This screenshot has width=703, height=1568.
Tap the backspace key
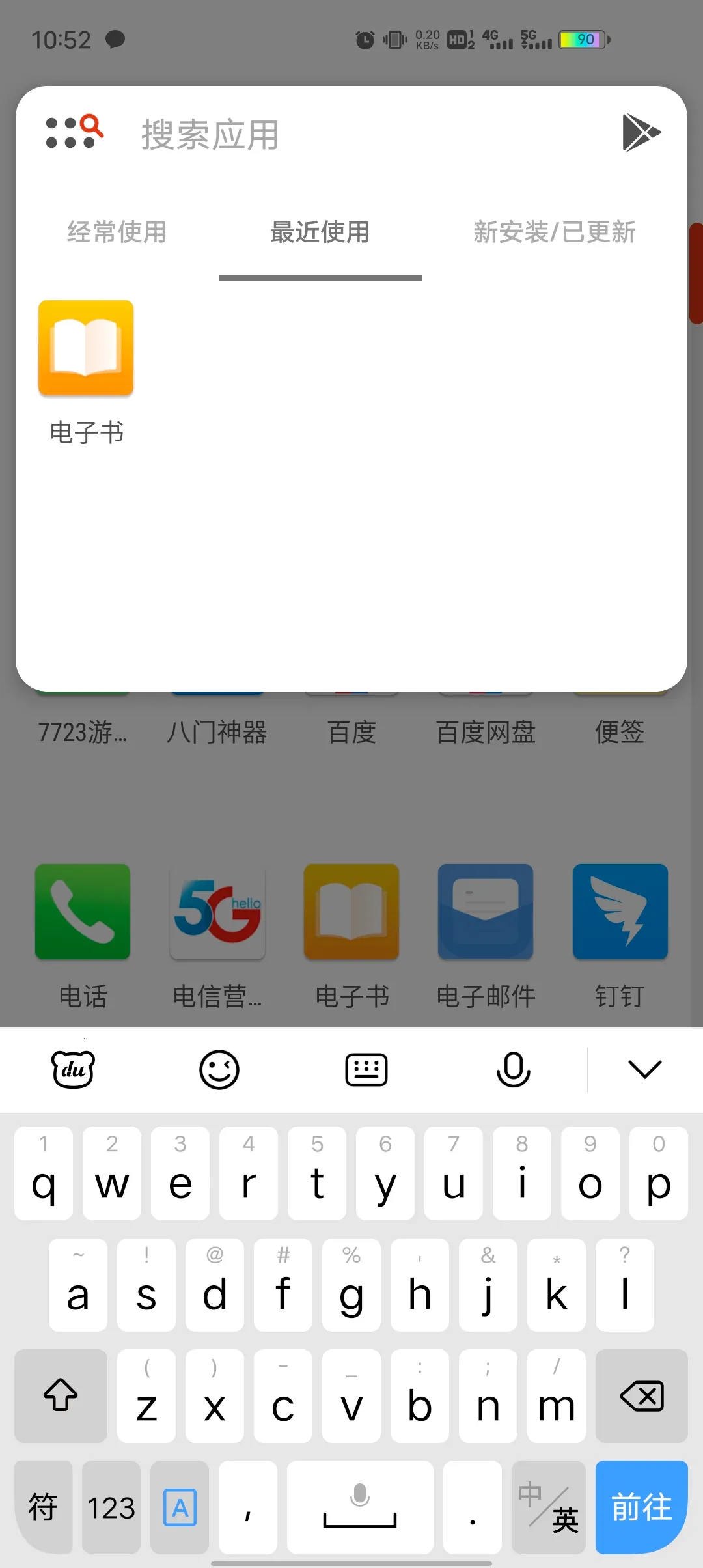coord(641,1396)
